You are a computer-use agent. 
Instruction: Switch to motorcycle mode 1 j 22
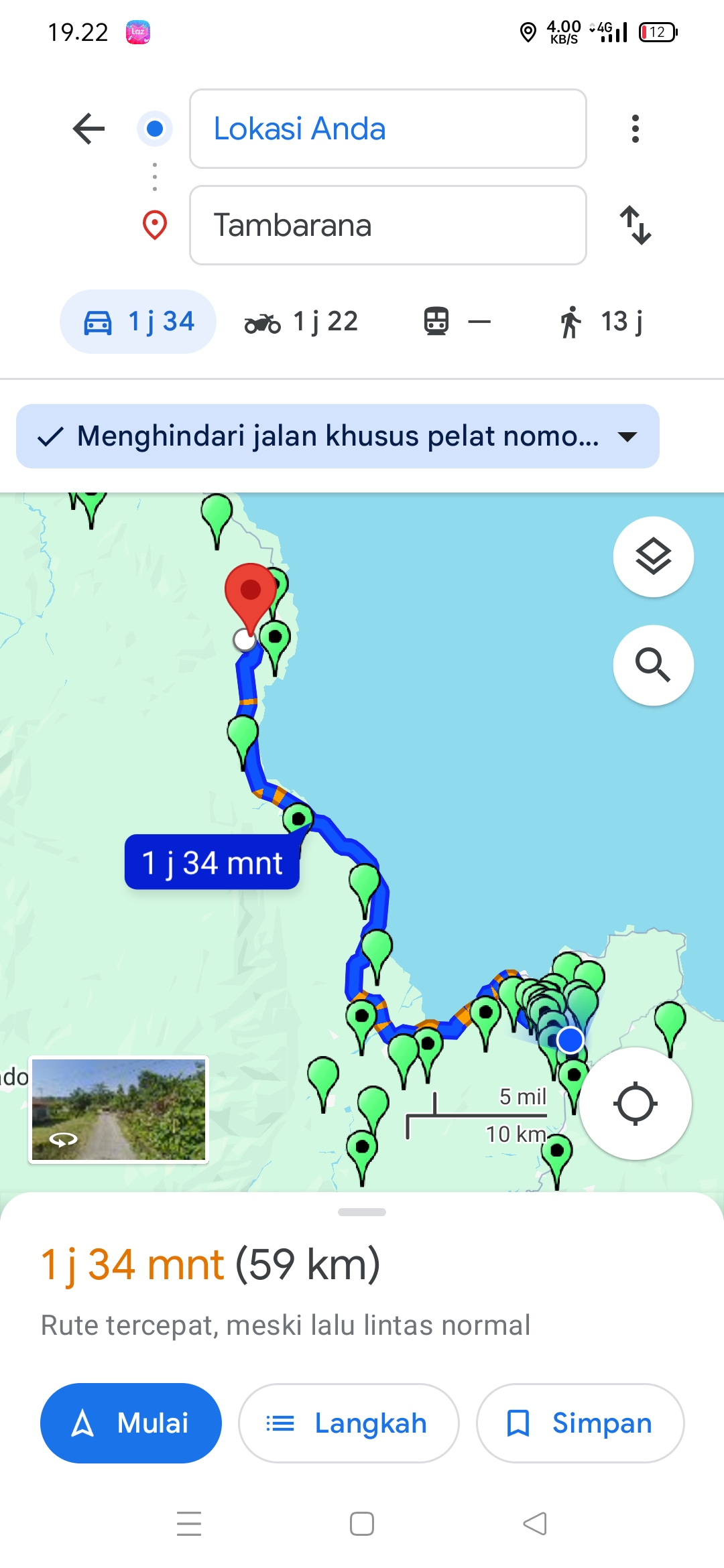[x=301, y=322]
